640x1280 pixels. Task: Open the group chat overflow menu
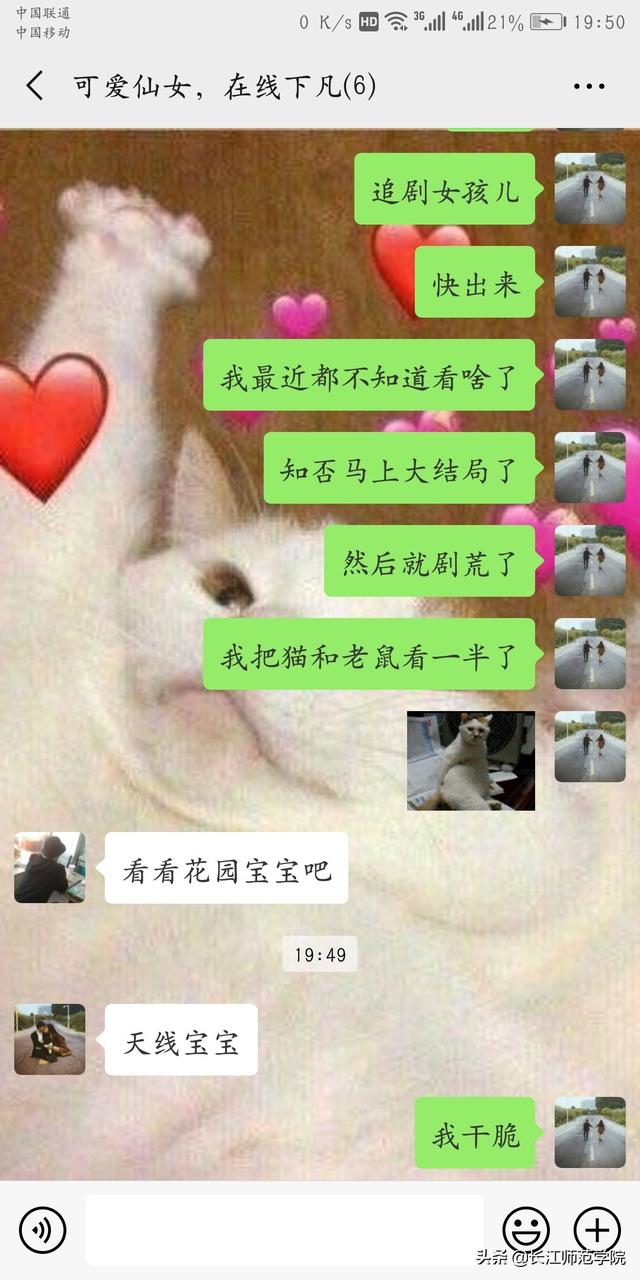(589, 87)
